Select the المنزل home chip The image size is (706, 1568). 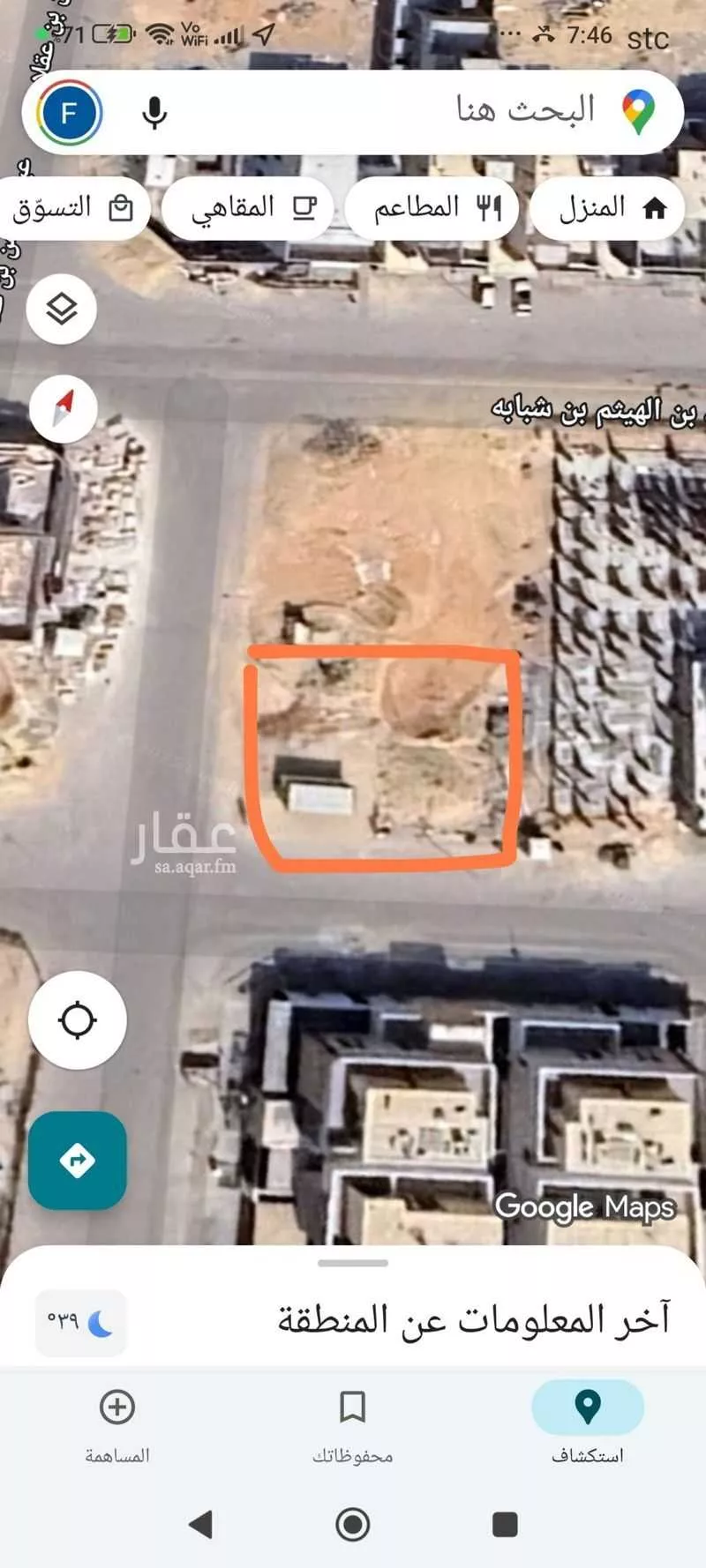click(x=611, y=208)
